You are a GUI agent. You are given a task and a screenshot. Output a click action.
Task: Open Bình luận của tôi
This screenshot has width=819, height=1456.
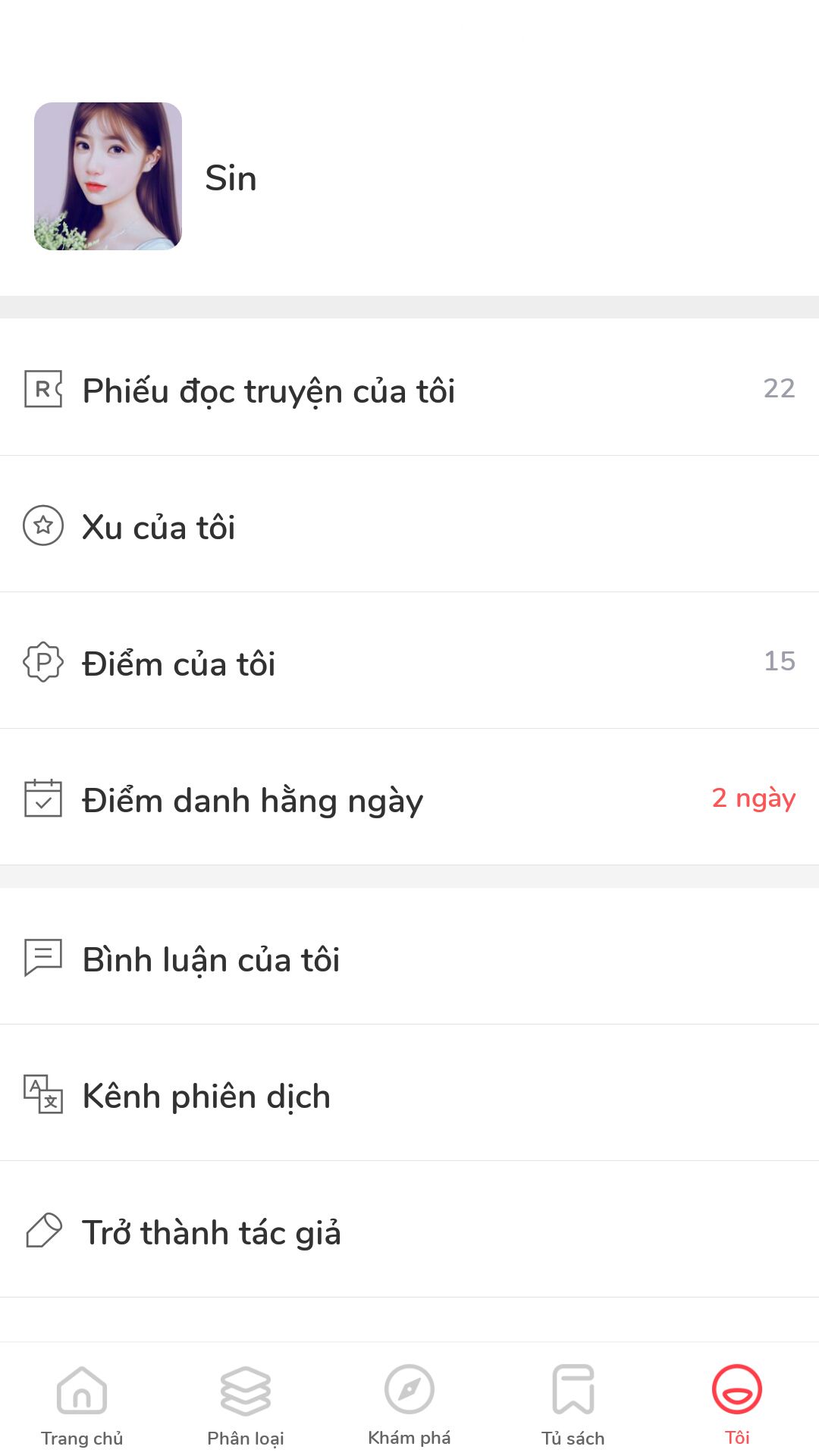point(409,956)
